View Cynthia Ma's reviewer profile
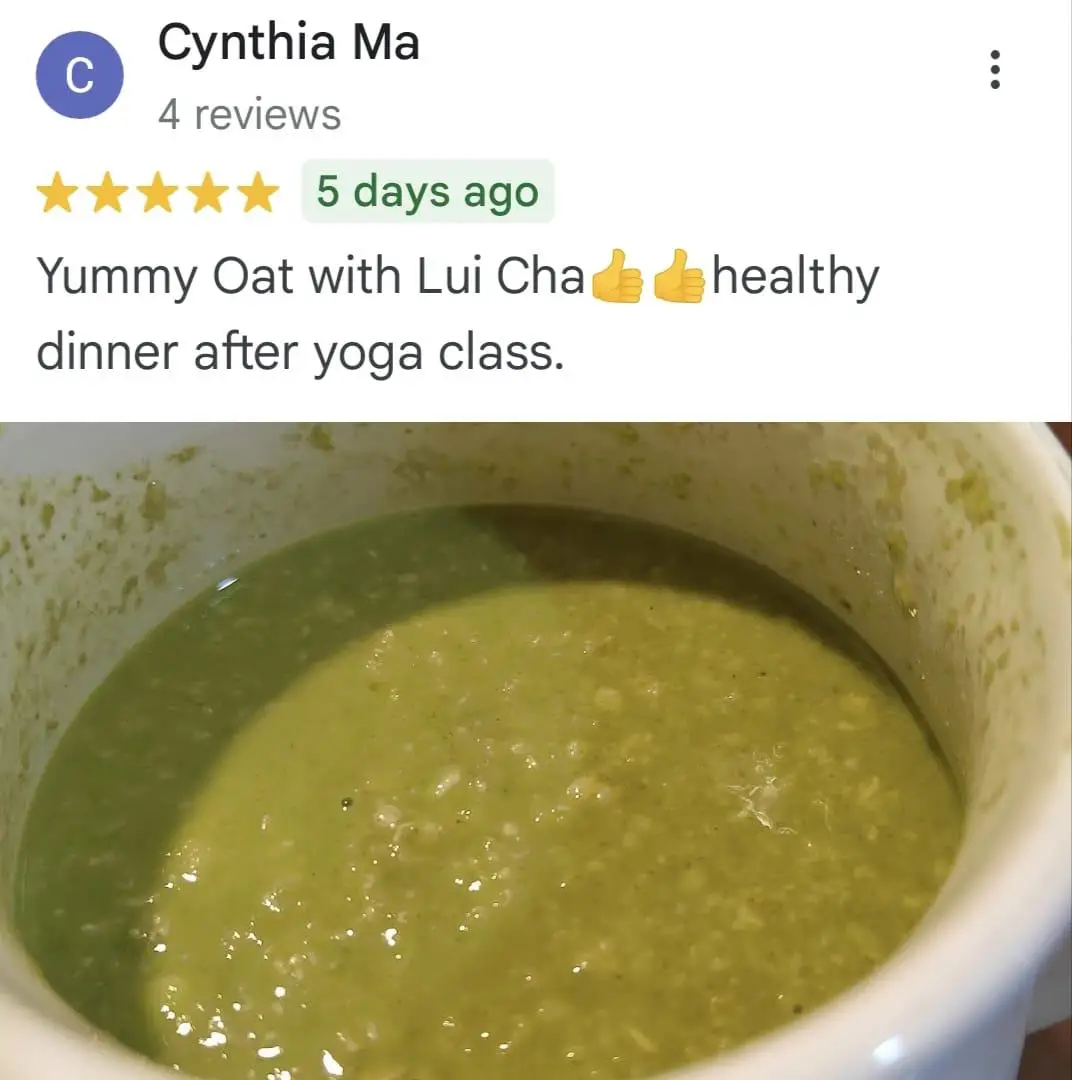Screen dimensions: 1072x1080 click(x=288, y=44)
